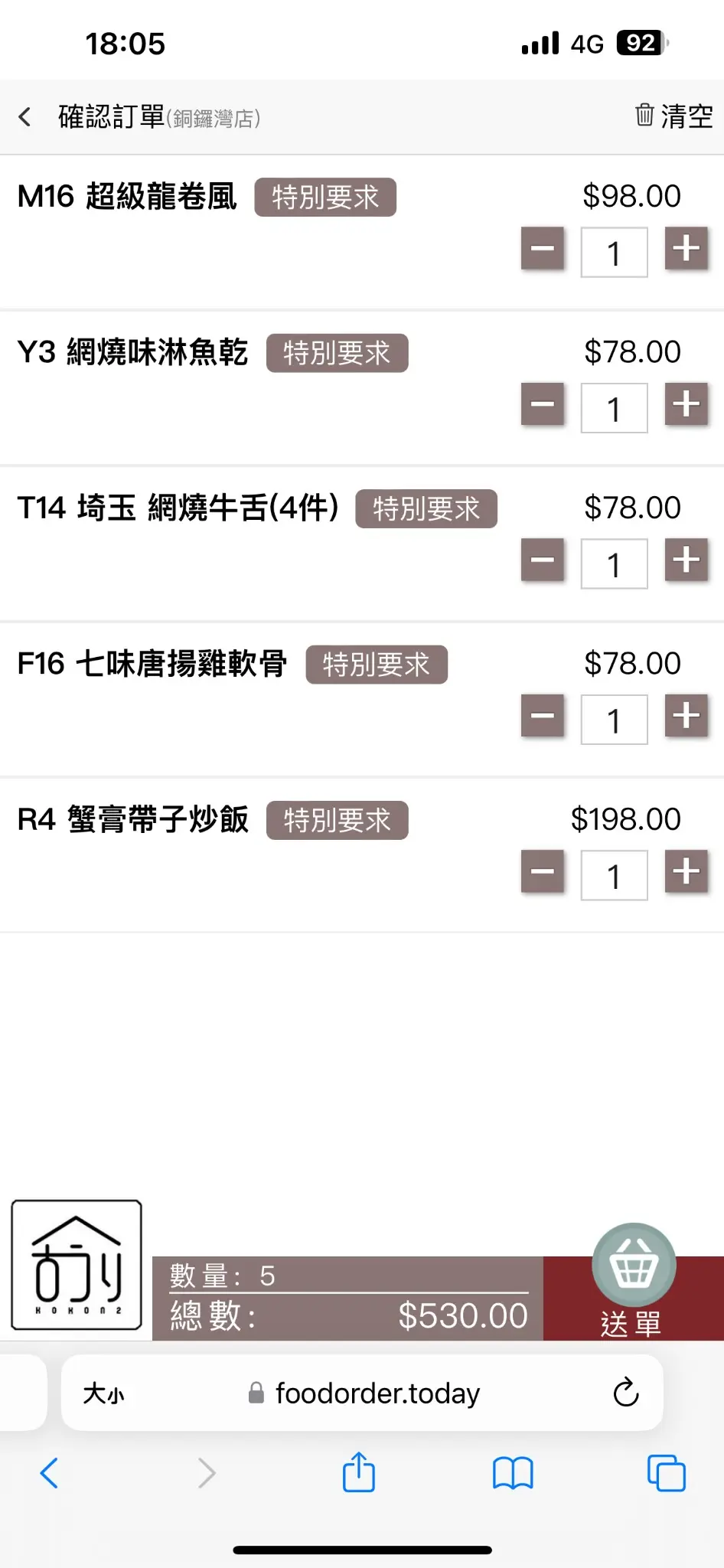Add 特別要求 for M16 超級龍卷風
The width and height of the screenshot is (724, 1568).
click(325, 198)
